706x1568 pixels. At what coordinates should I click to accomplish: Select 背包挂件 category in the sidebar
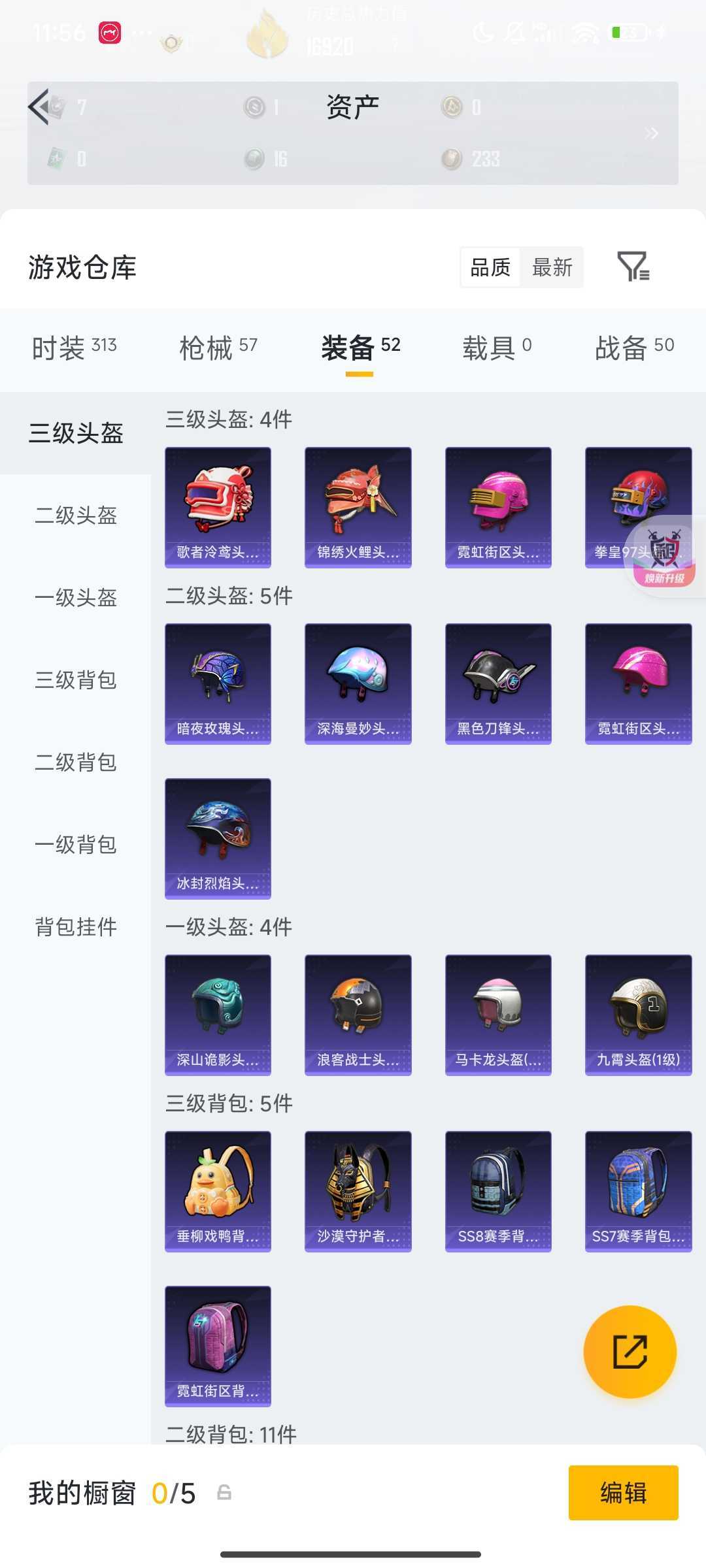coord(75,926)
